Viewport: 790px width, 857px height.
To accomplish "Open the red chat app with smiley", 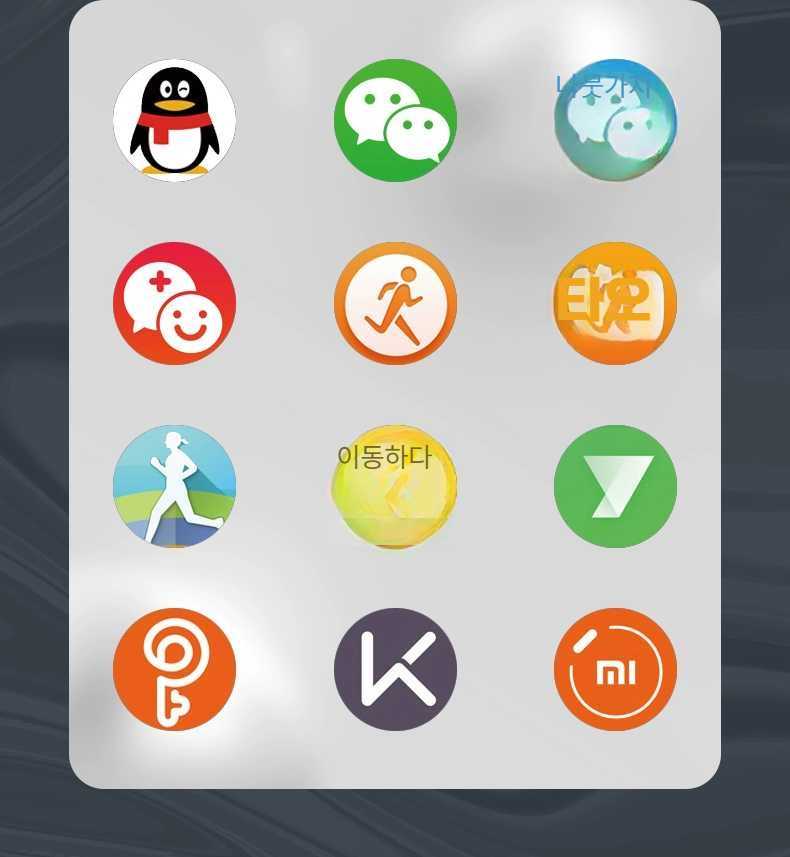I will 174,303.
